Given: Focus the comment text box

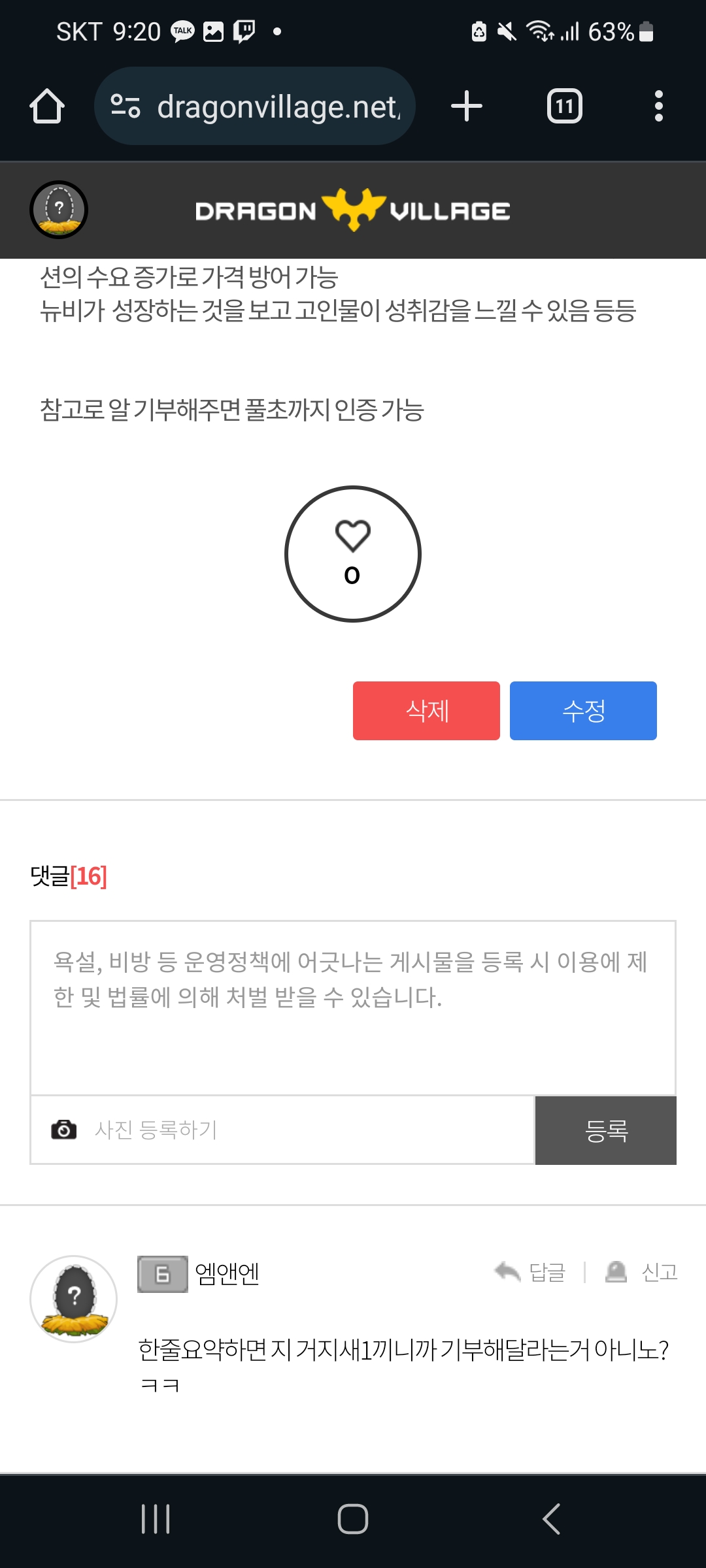Looking at the screenshot, I should pos(353,1007).
